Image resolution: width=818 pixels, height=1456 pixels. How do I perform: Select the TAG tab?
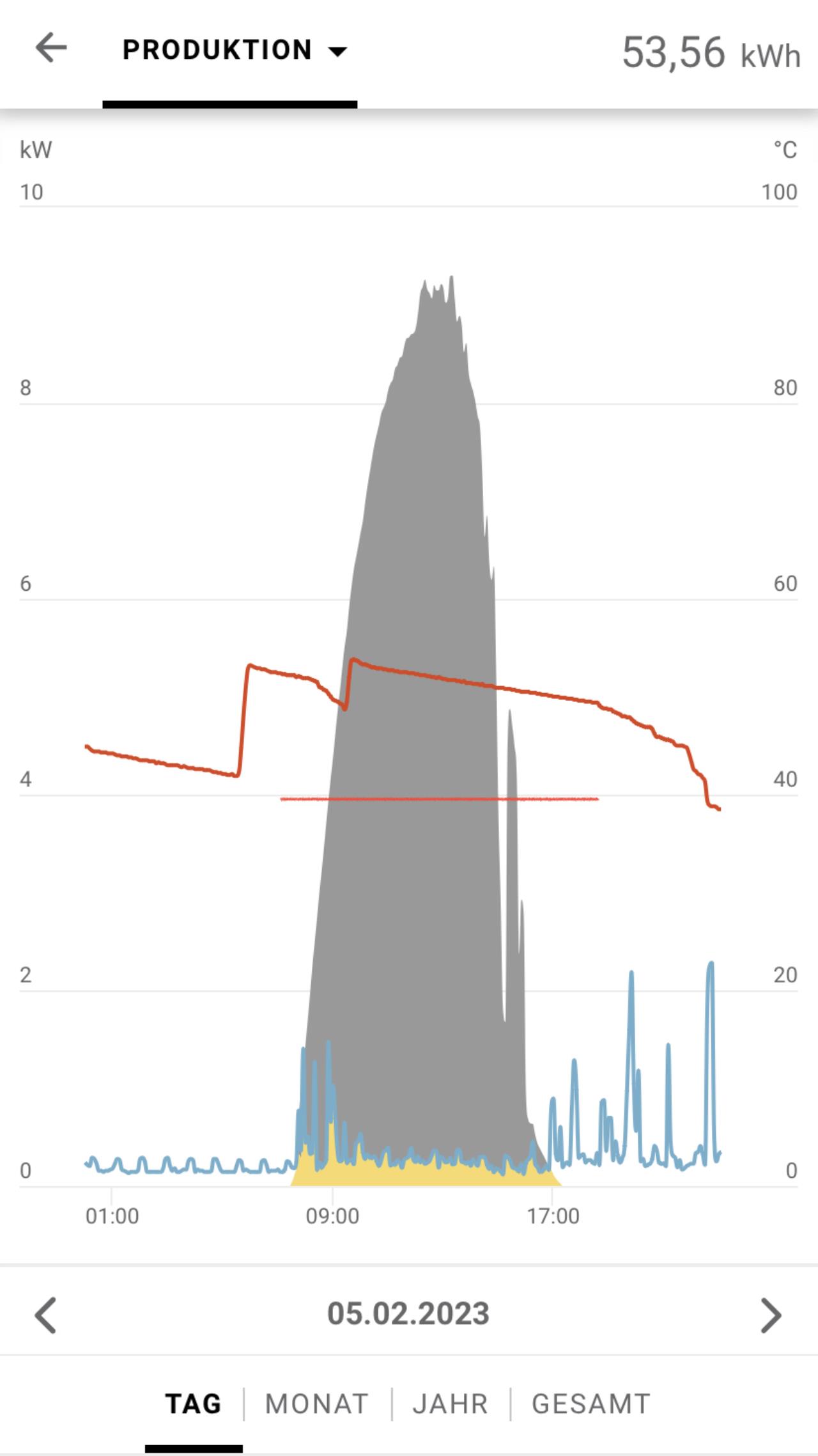(194, 1404)
